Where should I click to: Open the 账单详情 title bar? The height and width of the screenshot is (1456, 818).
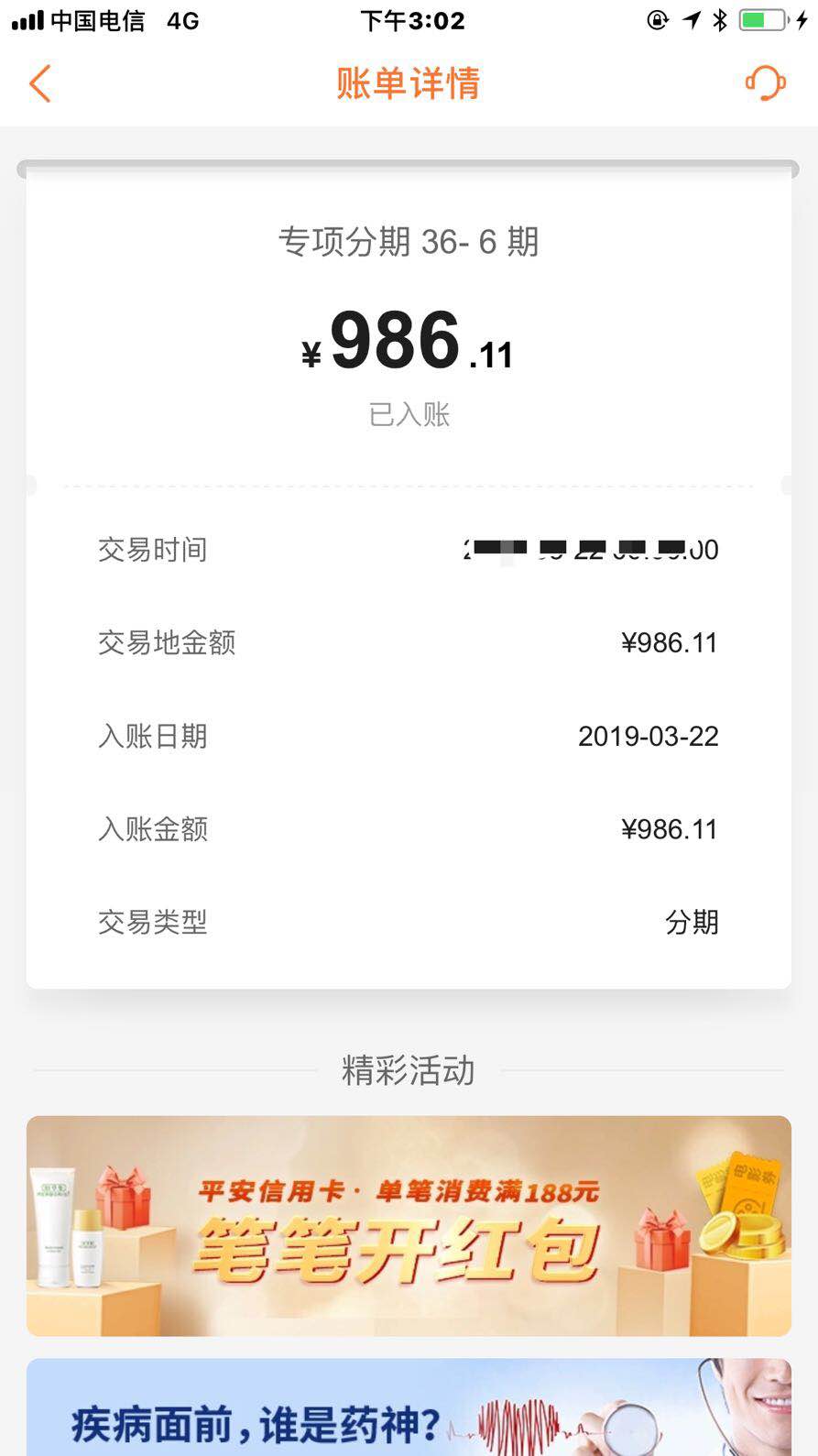pyautogui.click(x=409, y=82)
